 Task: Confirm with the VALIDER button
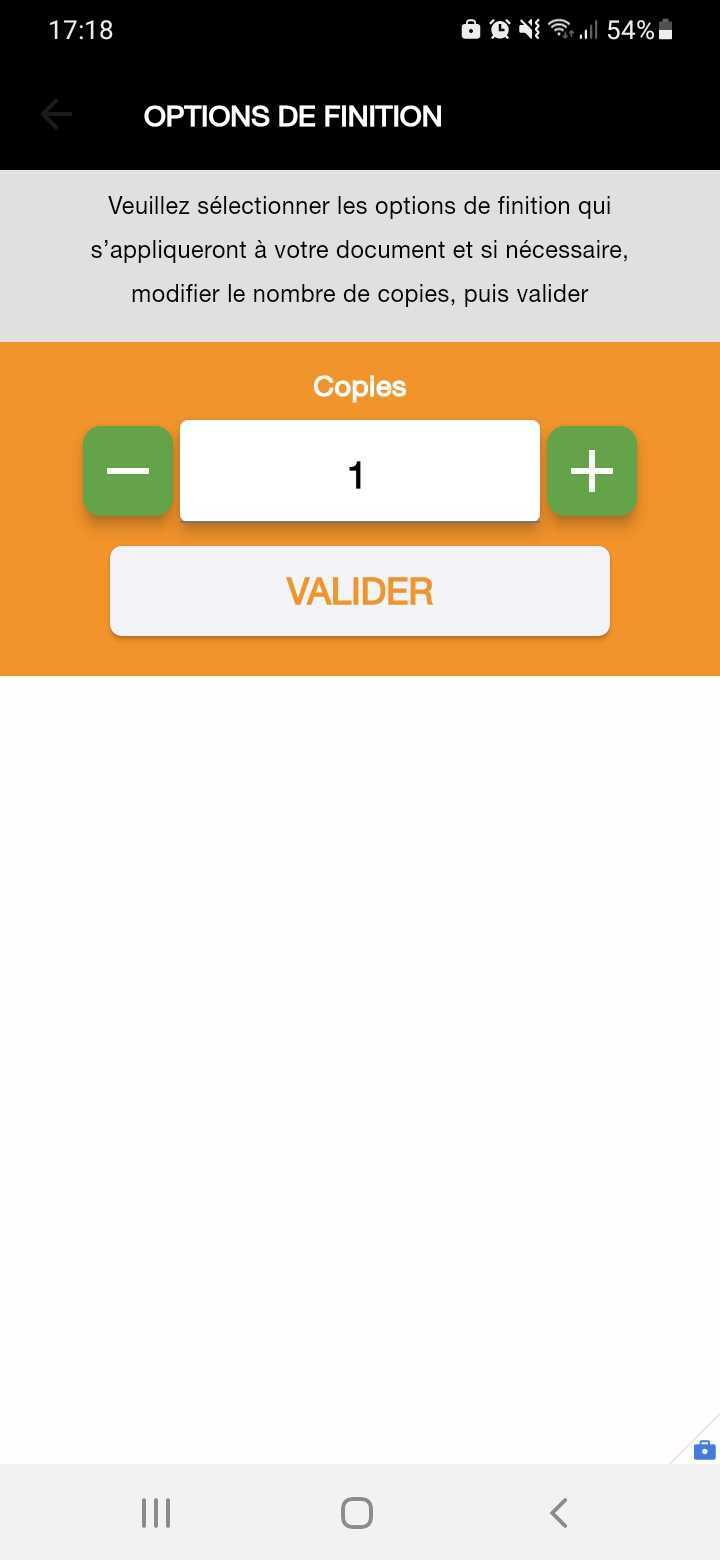click(360, 591)
